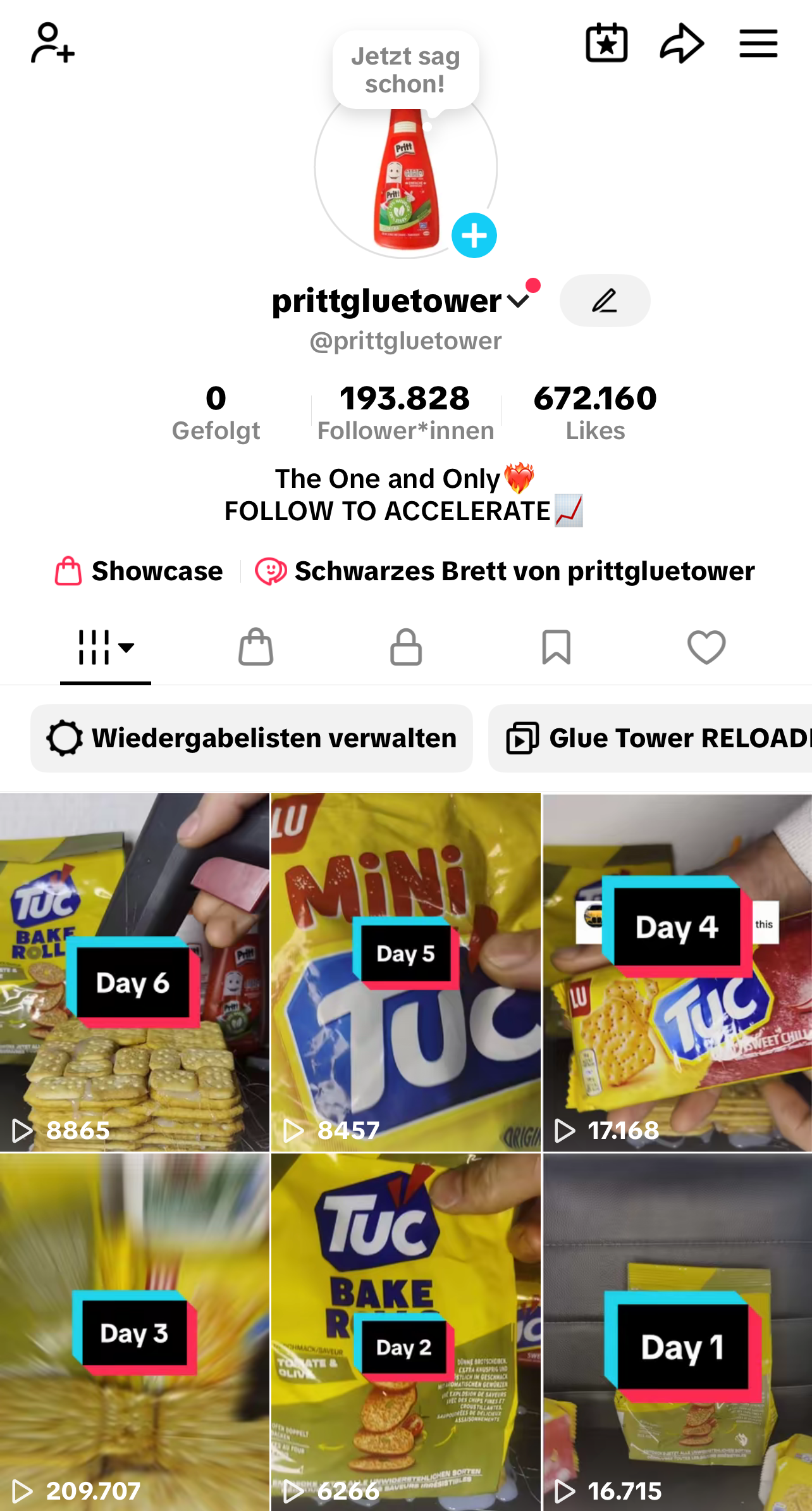Open the hamburger menu
Viewport: 812px width, 1511px height.
coord(758,43)
